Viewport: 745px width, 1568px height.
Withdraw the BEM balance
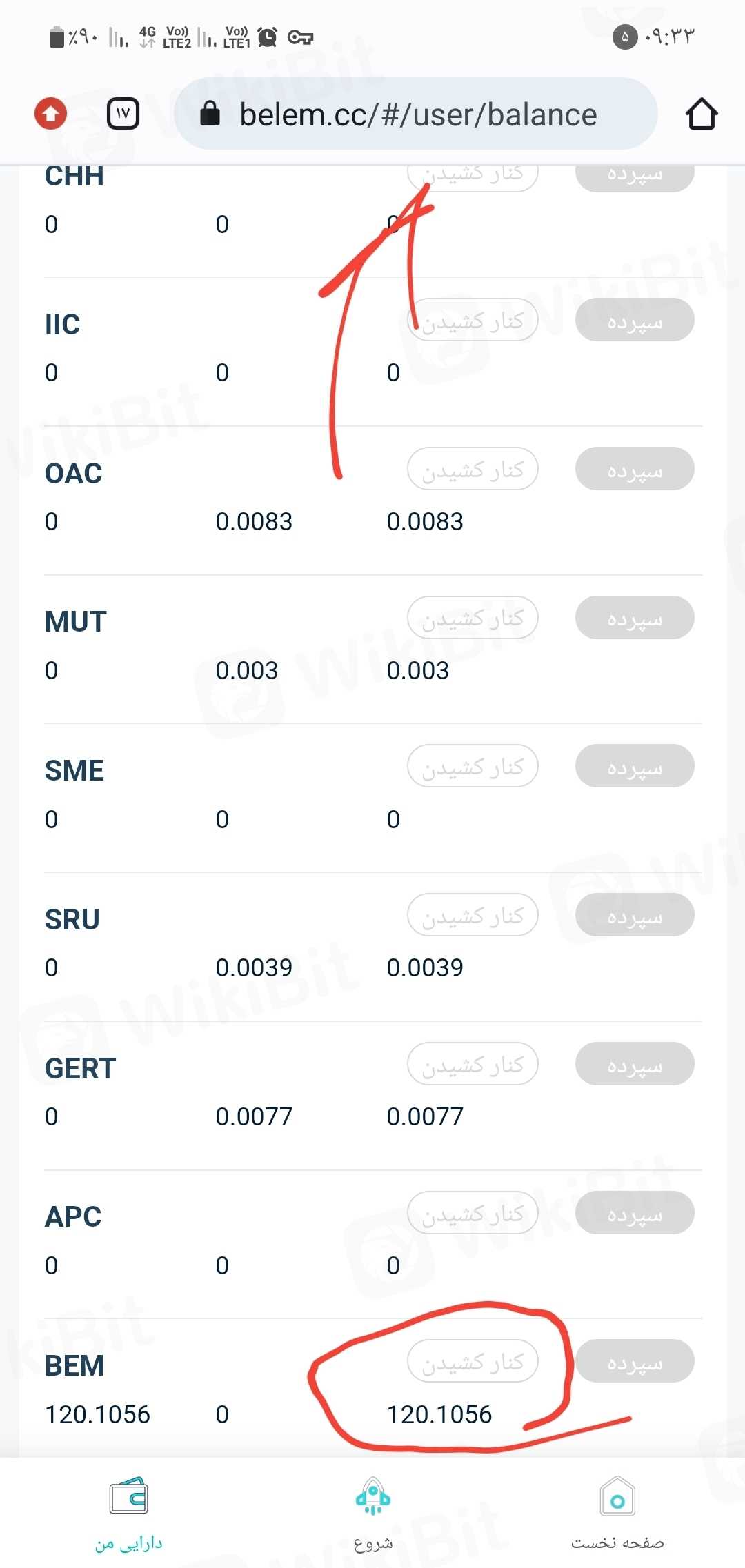click(473, 1362)
